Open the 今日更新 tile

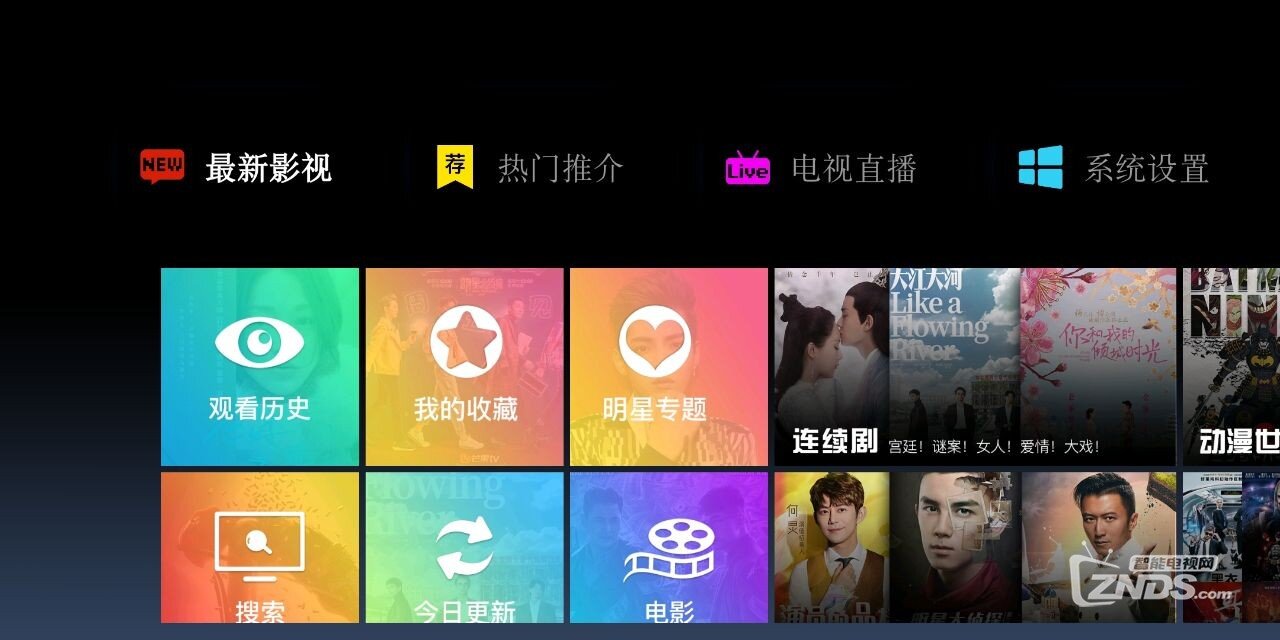pyautogui.click(x=465, y=548)
